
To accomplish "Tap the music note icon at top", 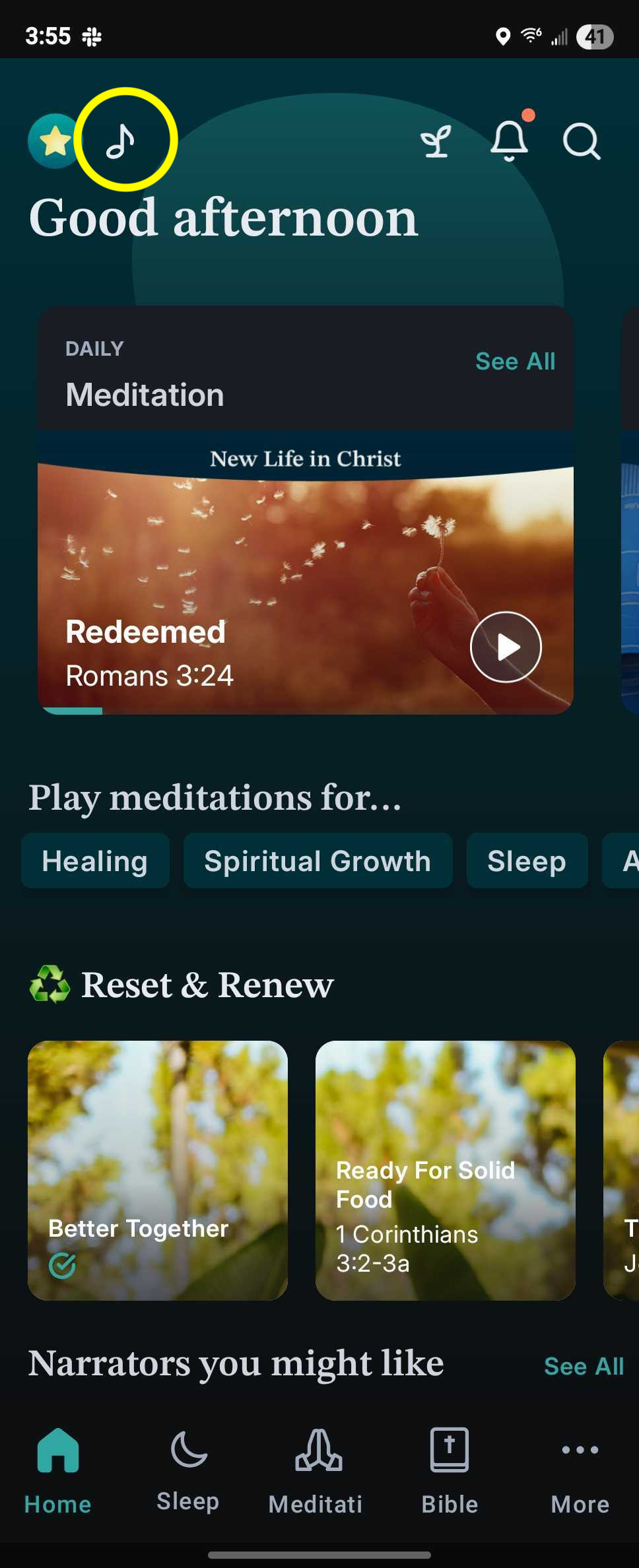I will pos(123,141).
